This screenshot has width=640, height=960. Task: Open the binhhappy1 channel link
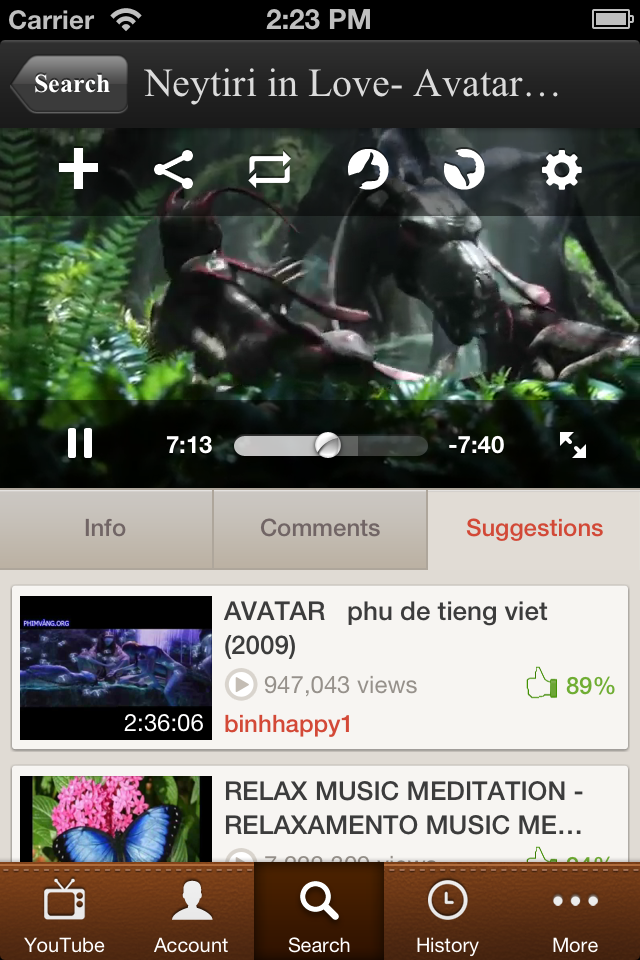pyautogui.click(x=287, y=723)
